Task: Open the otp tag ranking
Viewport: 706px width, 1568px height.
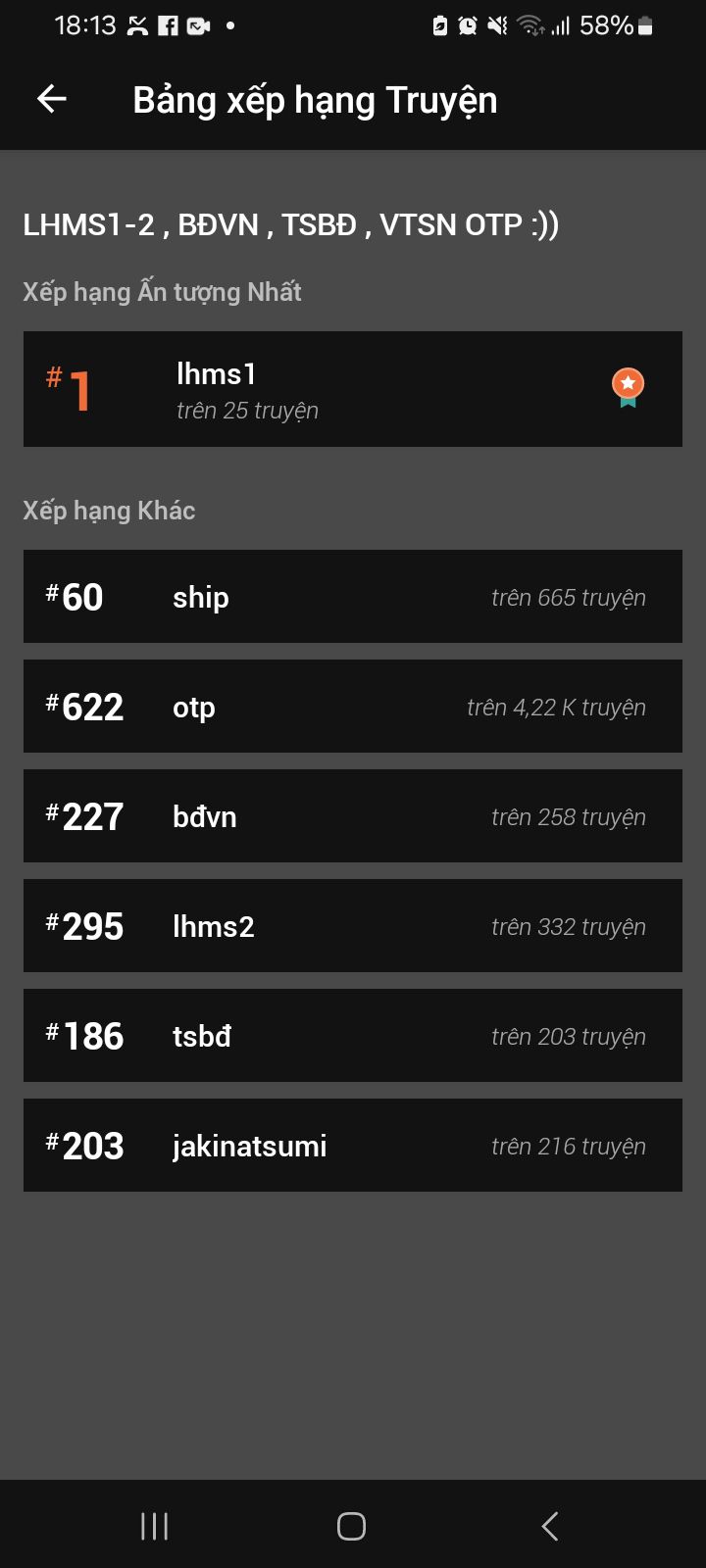Action: point(353,707)
